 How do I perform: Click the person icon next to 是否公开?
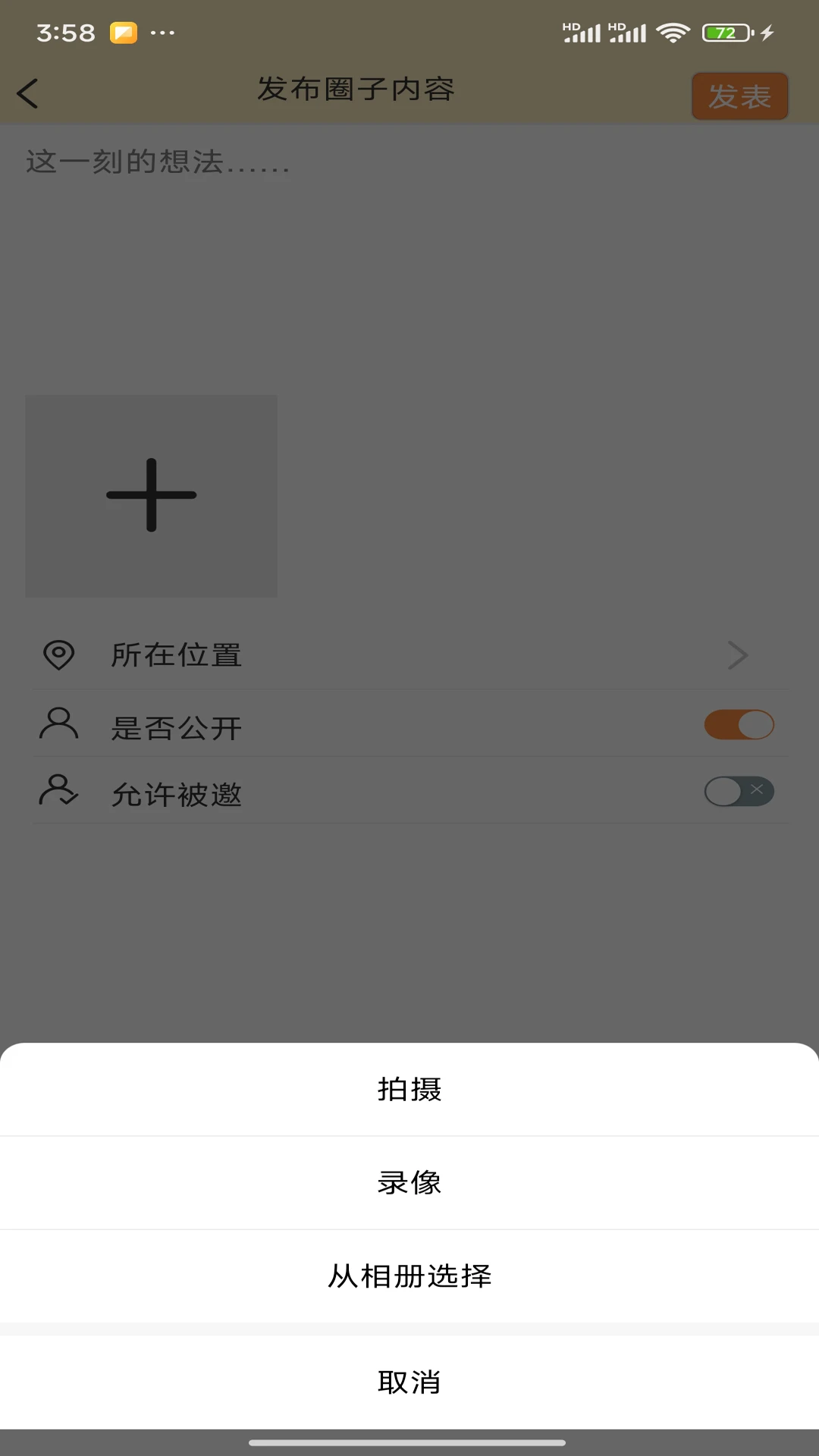[x=58, y=724]
